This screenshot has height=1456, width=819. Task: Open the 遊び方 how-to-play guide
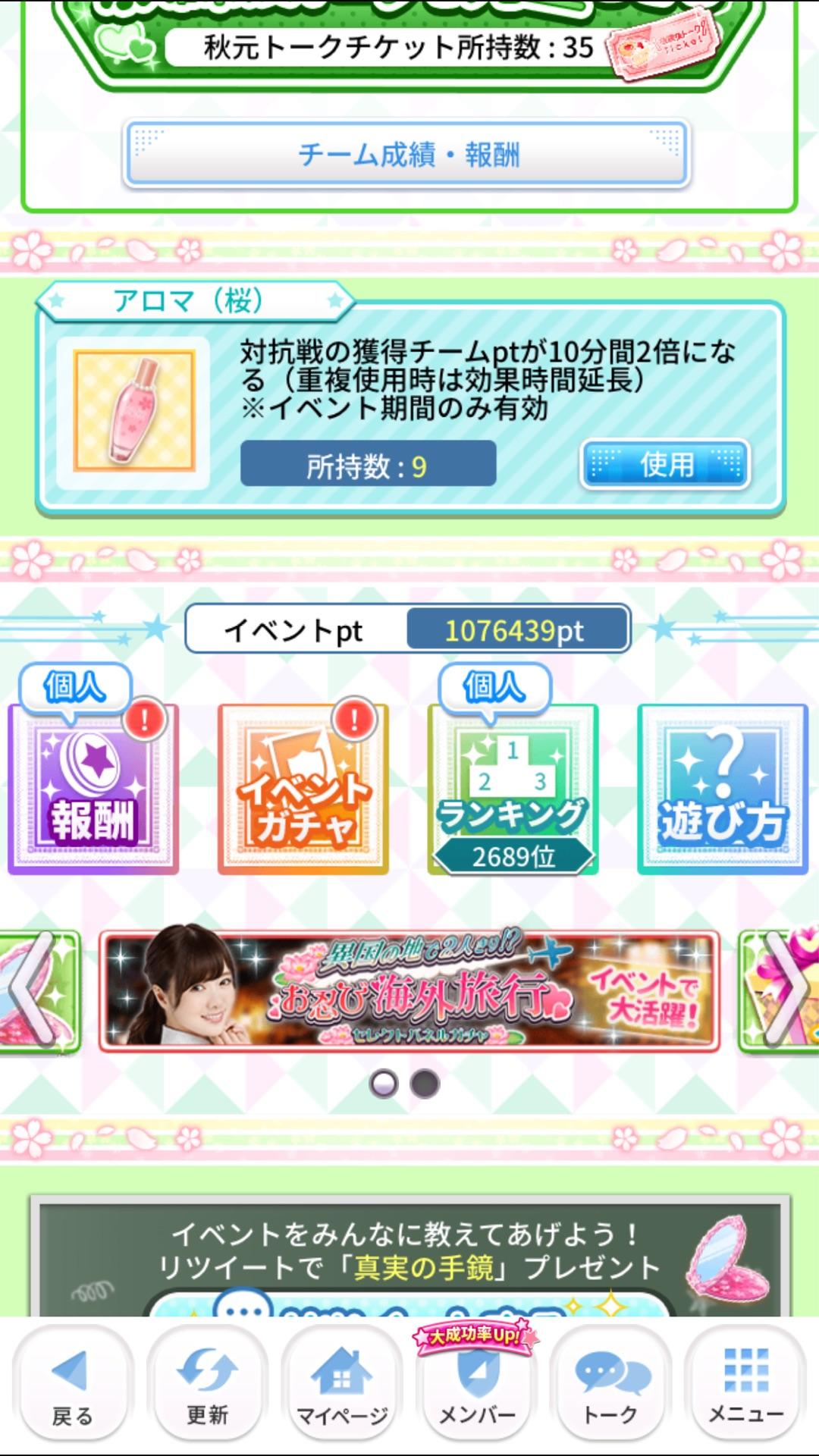pos(725,789)
